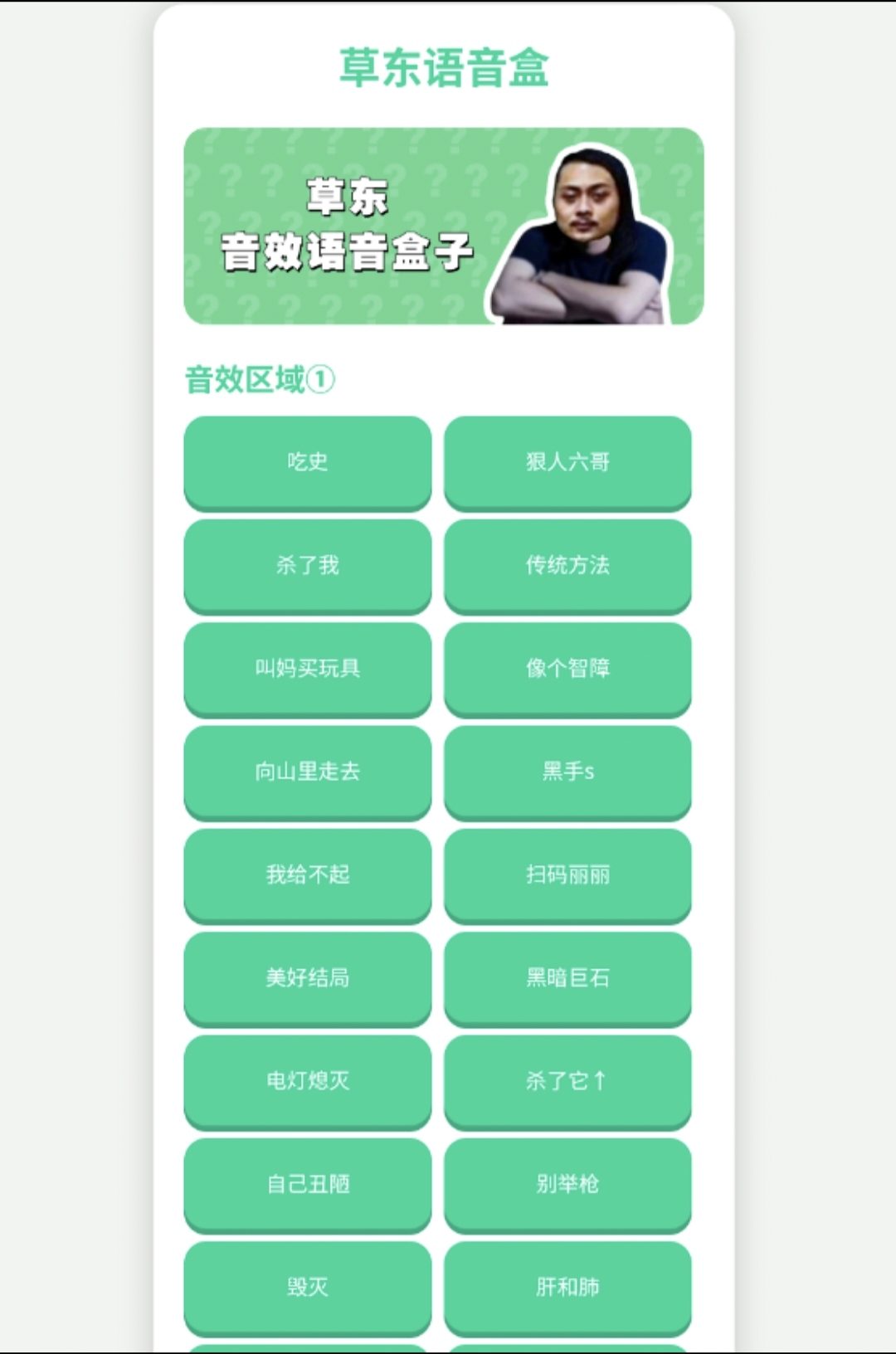
Task: Play the 毁灭 sound
Action: pyautogui.click(x=307, y=1286)
